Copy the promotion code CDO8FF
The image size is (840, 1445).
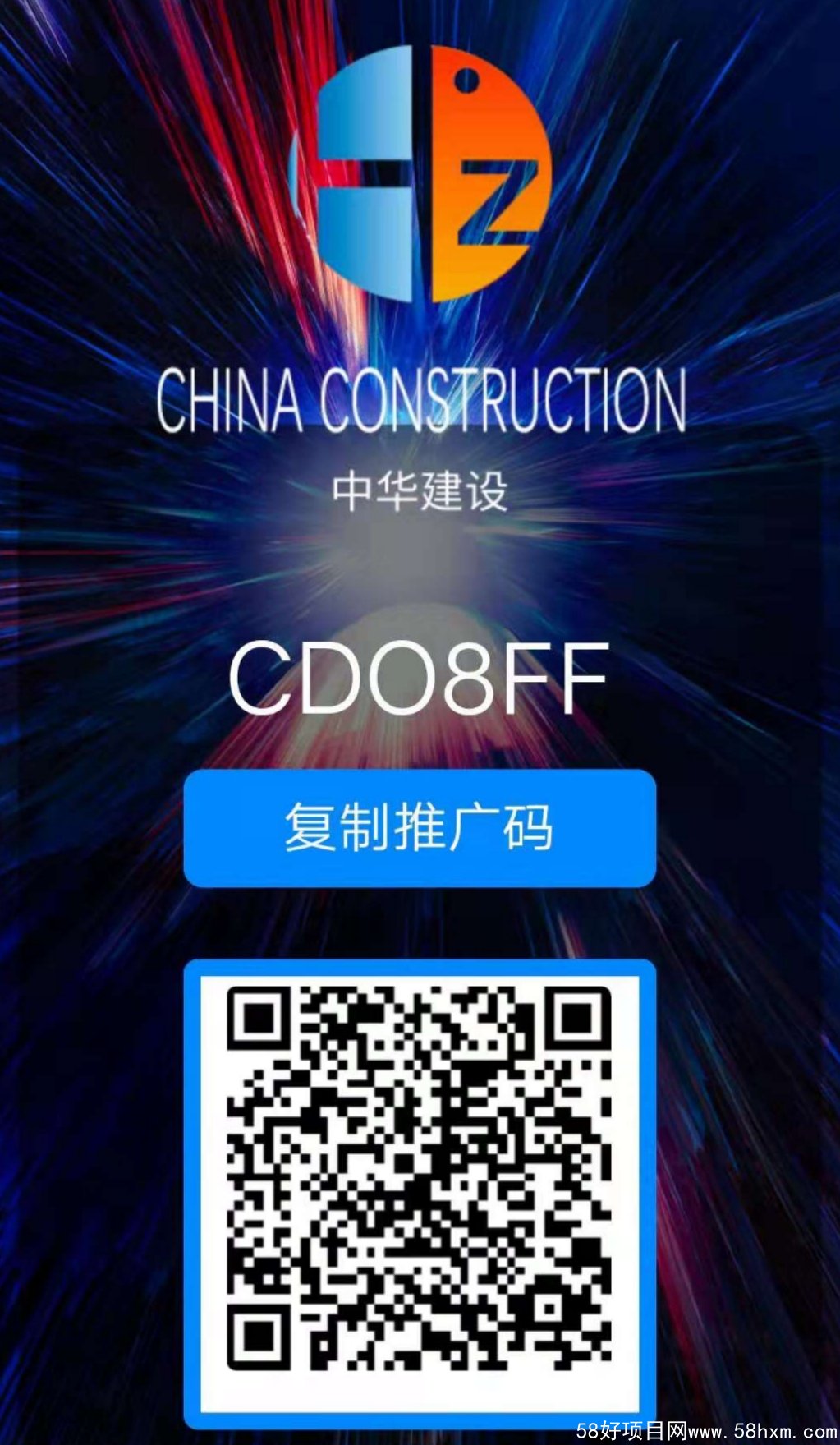pyautogui.click(x=420, y=828)
